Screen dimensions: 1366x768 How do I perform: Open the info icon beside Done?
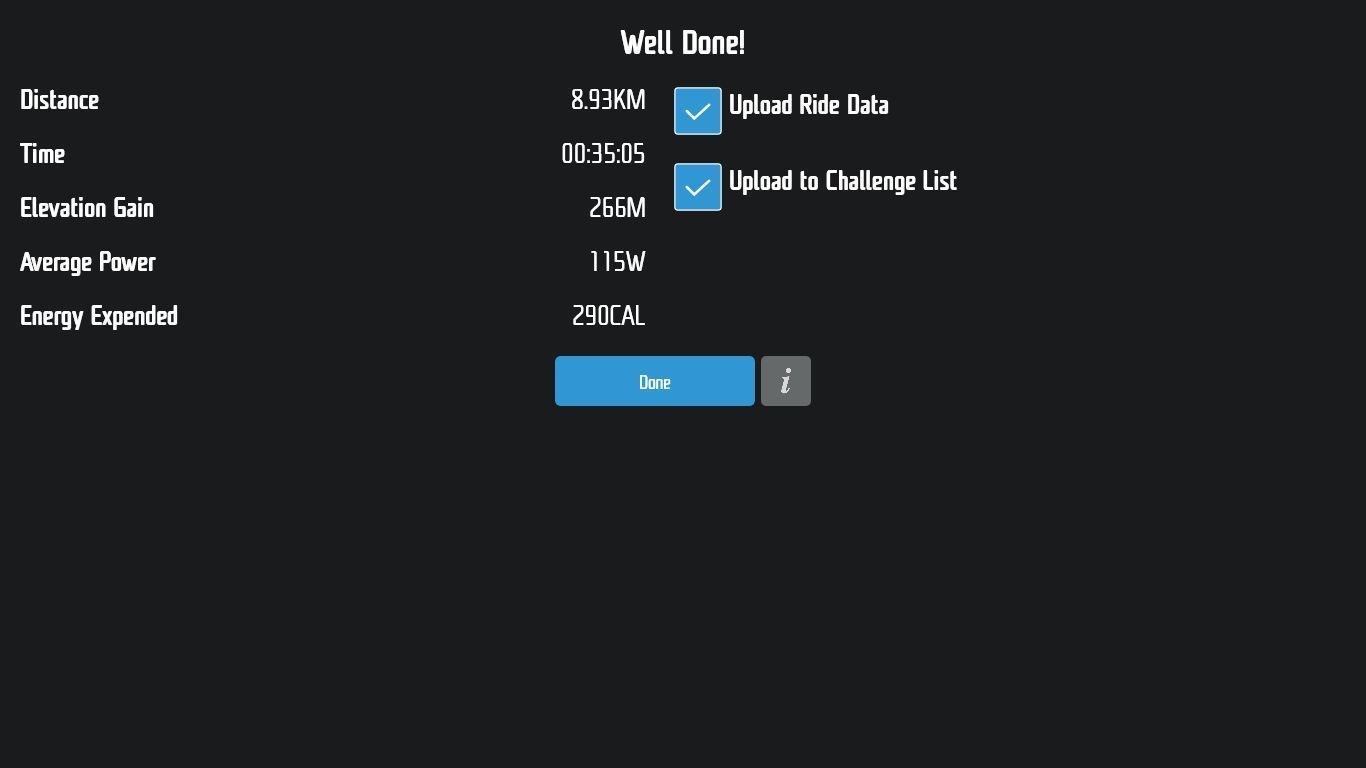click(x=786, y=381)
